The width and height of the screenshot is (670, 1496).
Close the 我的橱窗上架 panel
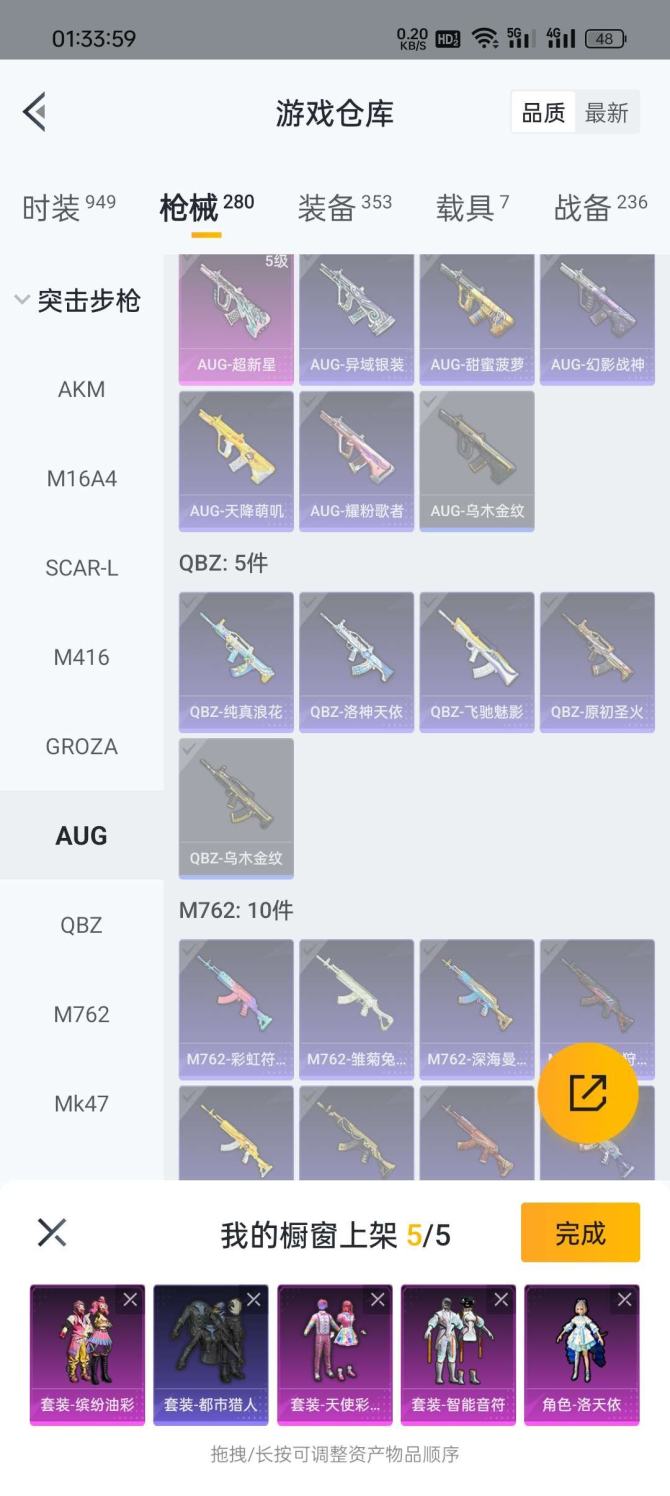pyautogui.click(x=52, y=1233)
